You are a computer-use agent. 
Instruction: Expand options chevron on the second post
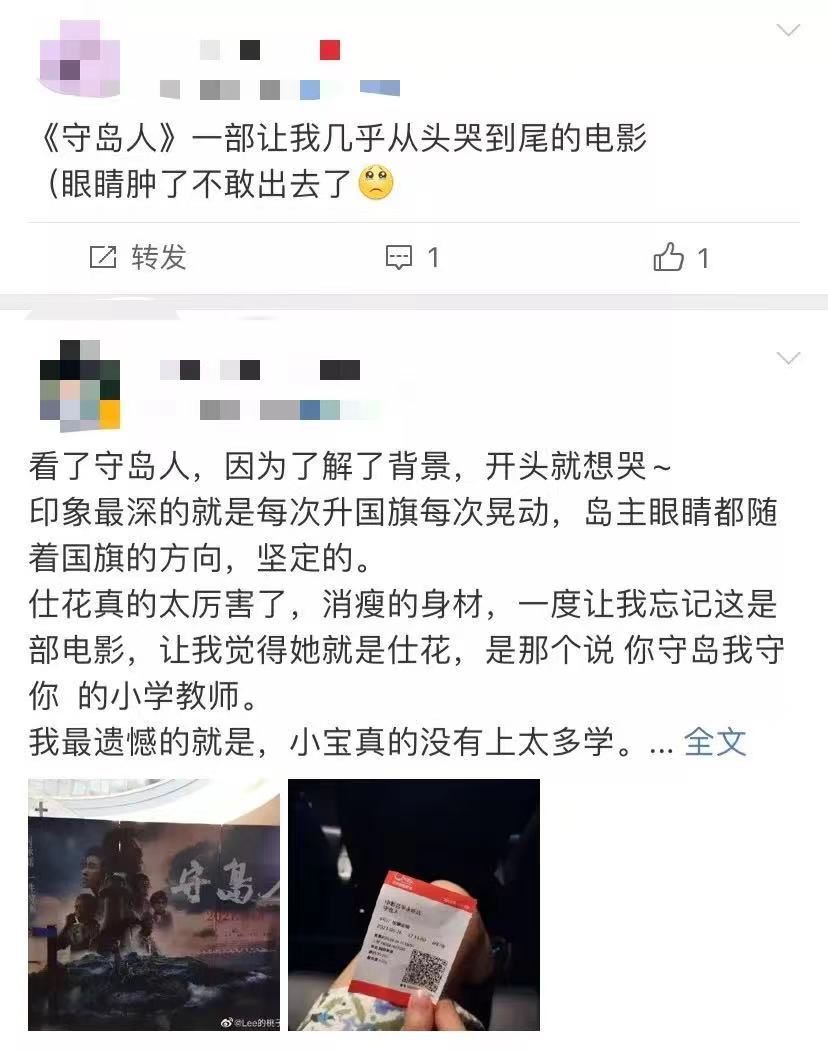click(x=789, y=357)
